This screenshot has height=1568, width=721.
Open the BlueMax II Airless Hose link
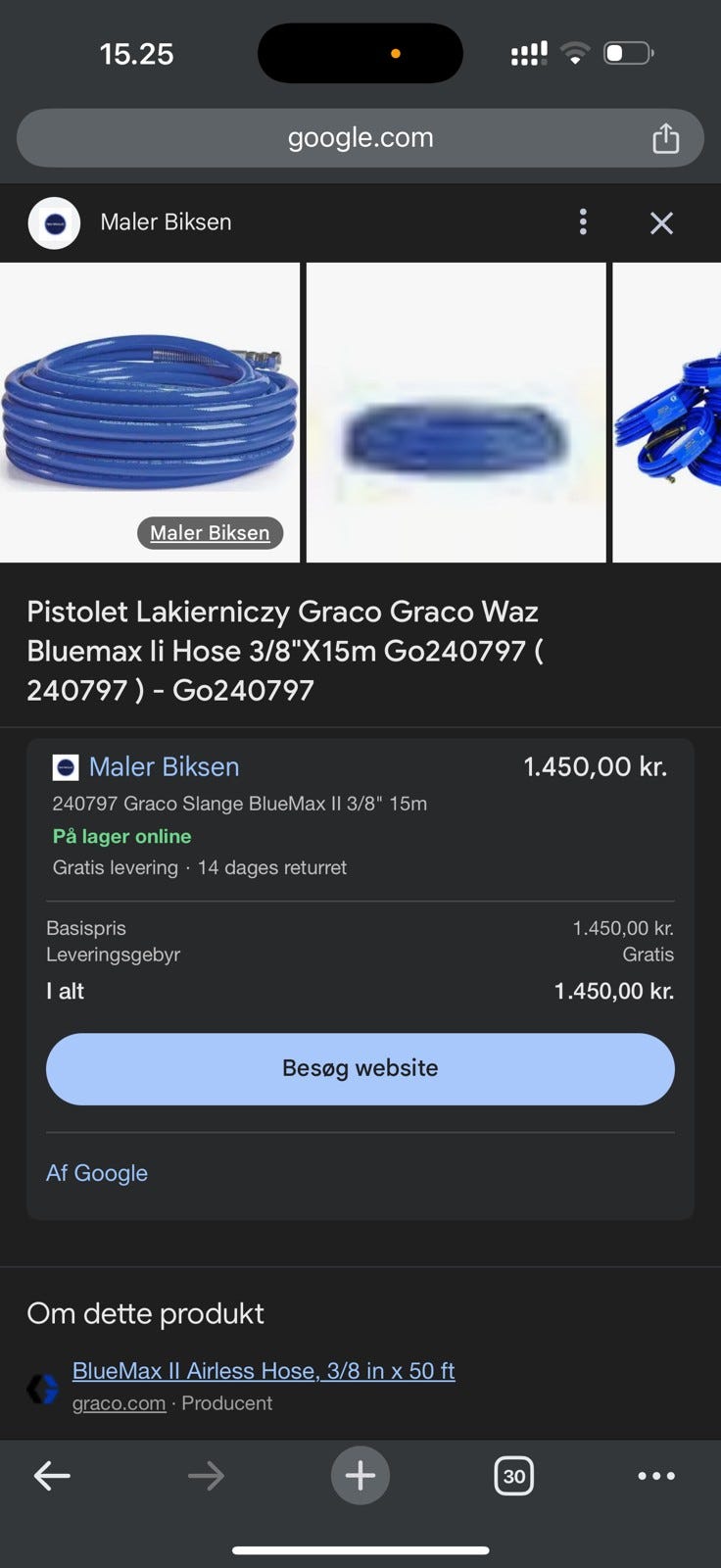click(264, 1370)
